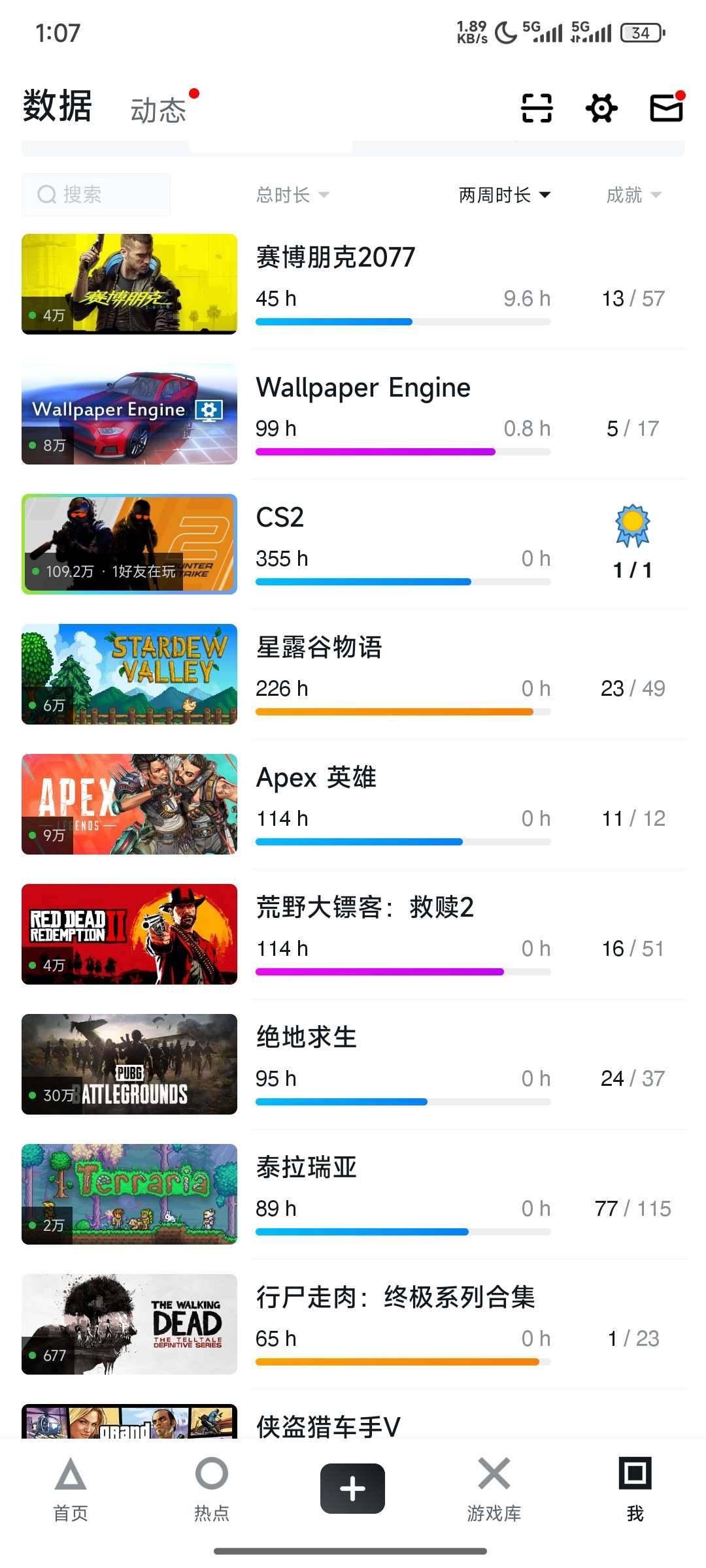This screenshot has height=1568, width=706.
Task: Open the QR code scanner
Action: 536,108
